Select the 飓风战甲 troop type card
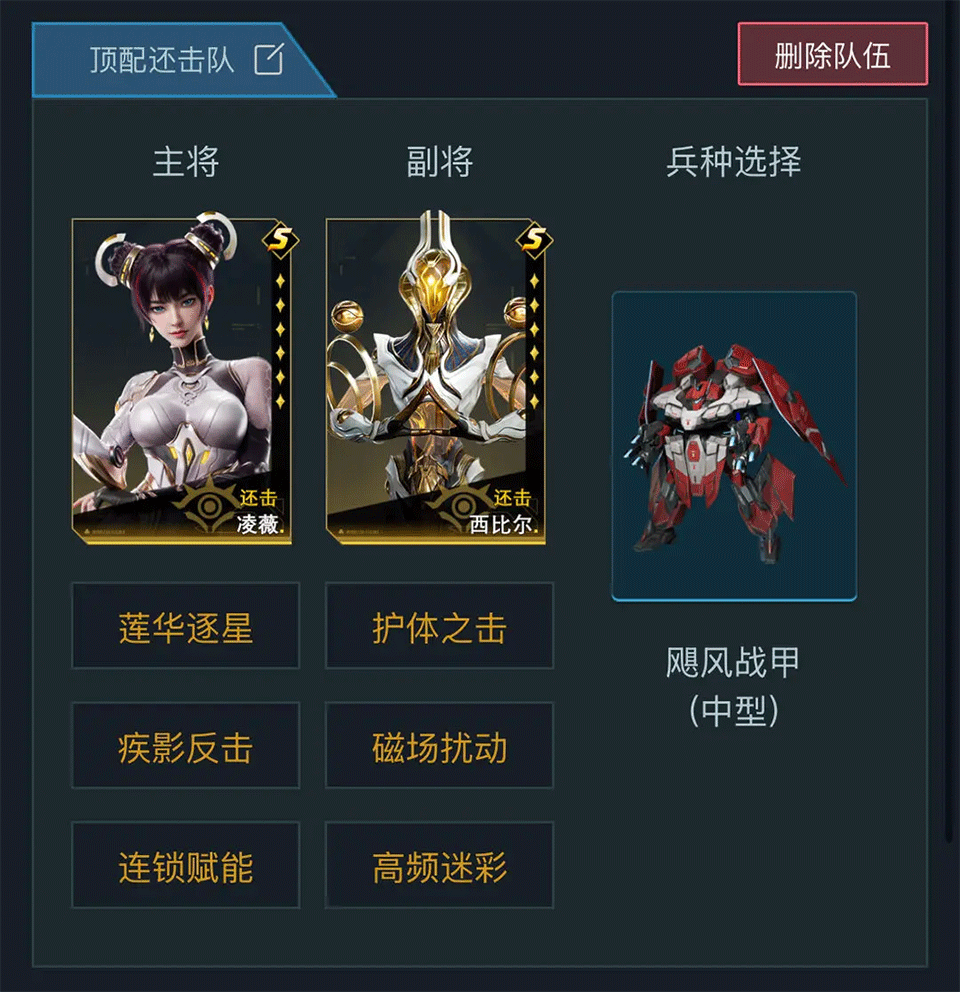960x992 pixels. click(x=734, y=446)
